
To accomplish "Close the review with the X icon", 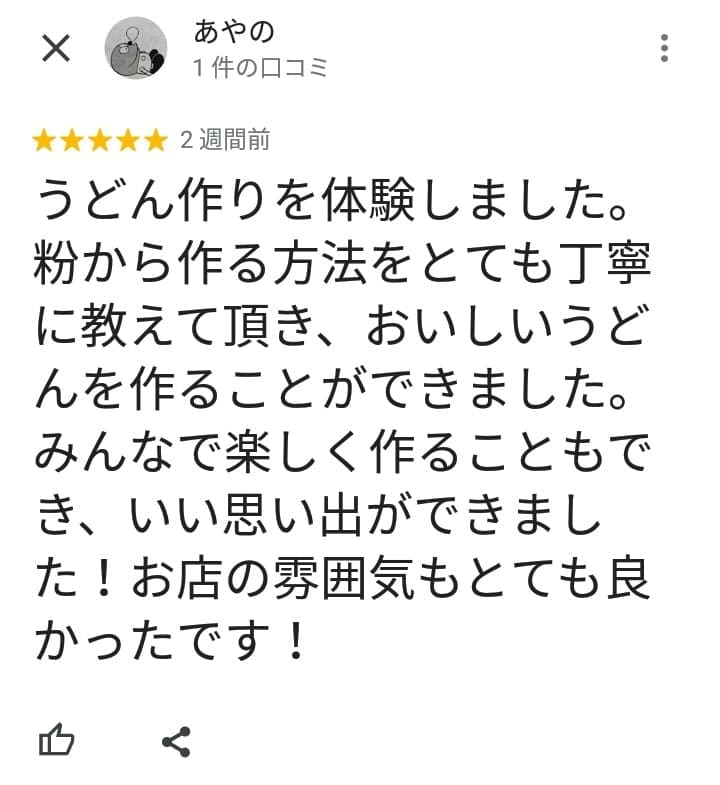I will [55, 48].
